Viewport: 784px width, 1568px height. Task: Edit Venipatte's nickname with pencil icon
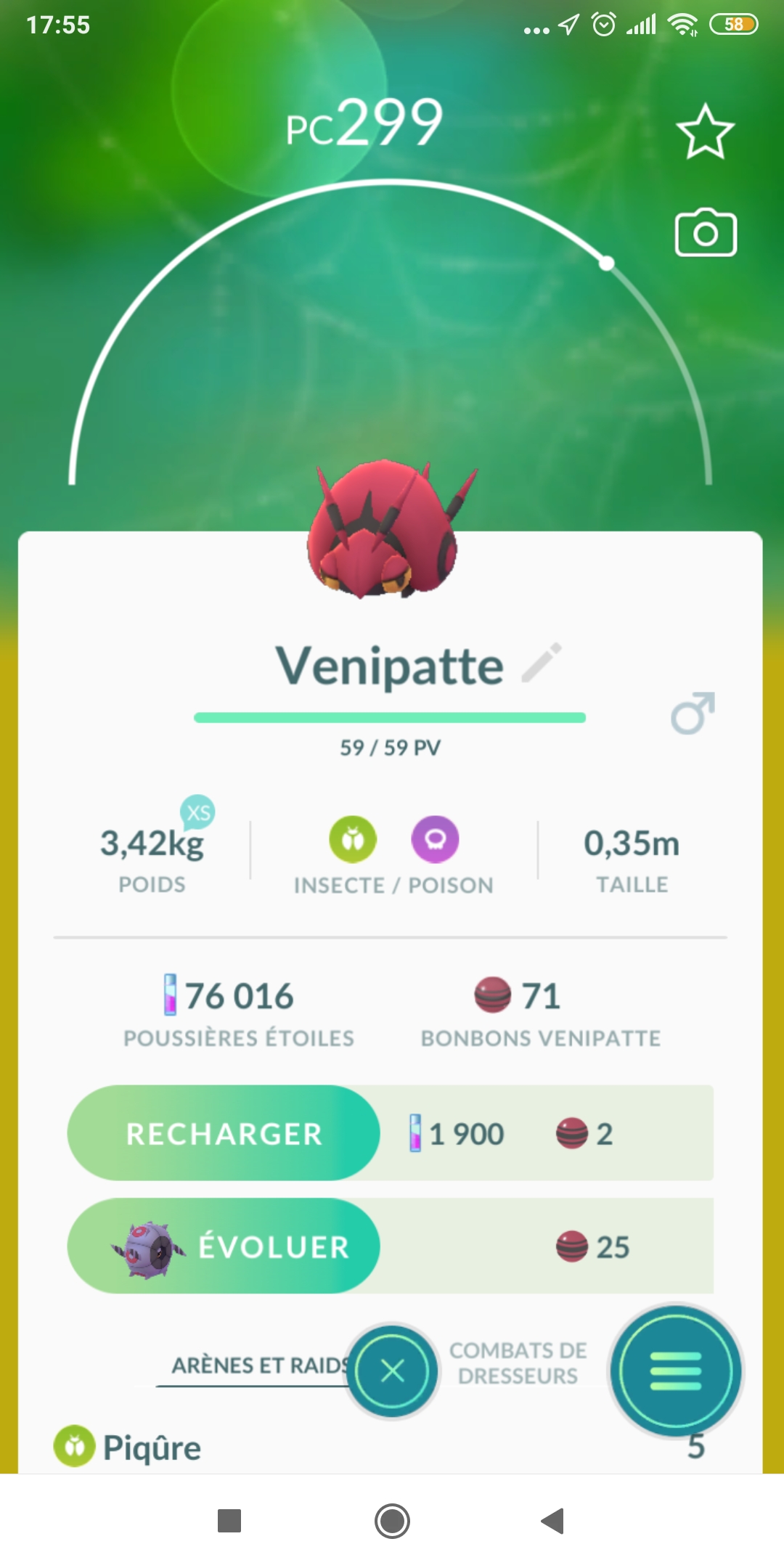(542, 663)
